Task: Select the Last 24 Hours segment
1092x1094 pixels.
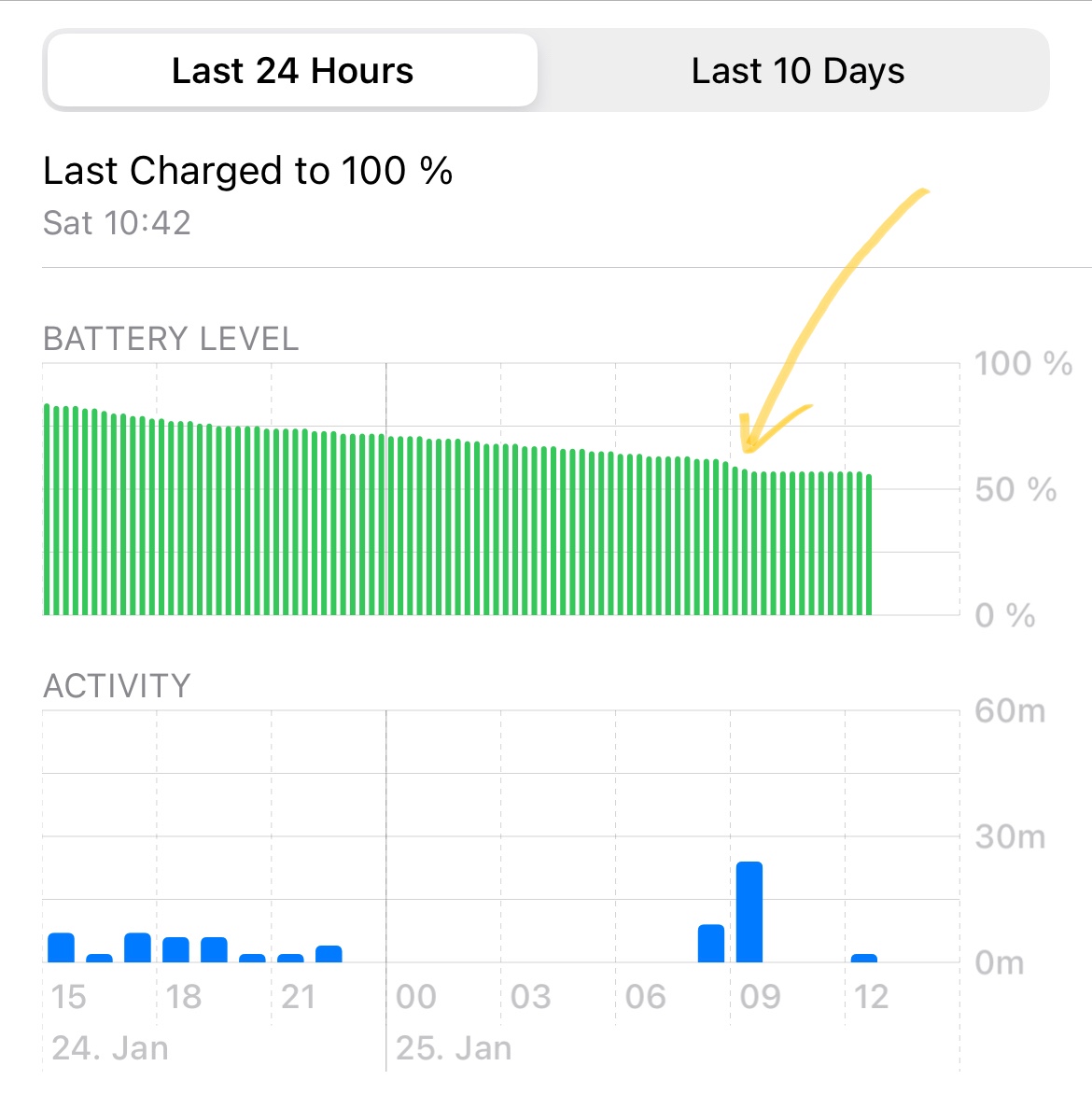Action: pos(292,72)
